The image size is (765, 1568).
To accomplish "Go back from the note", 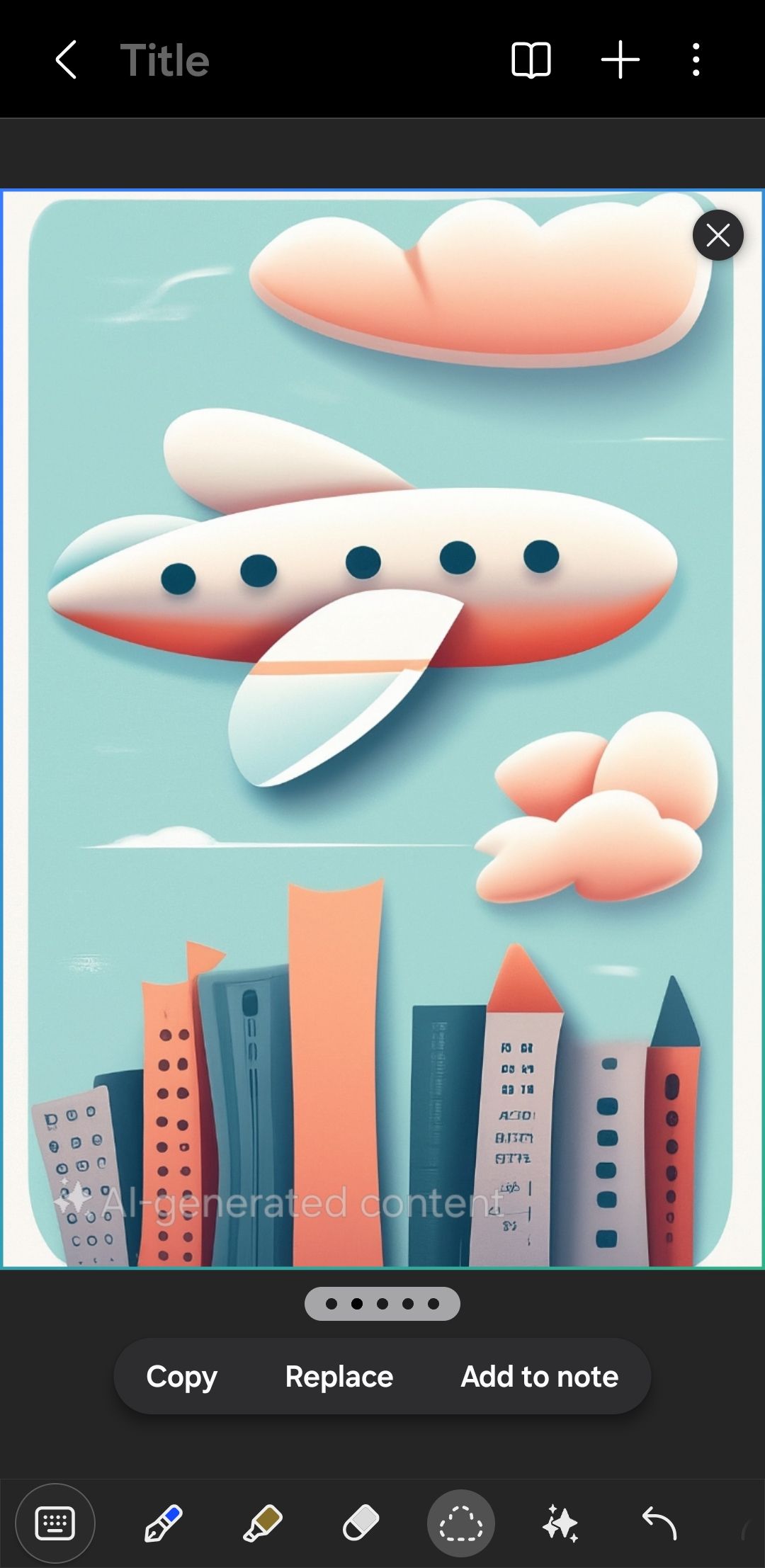I will pos(66,59).
